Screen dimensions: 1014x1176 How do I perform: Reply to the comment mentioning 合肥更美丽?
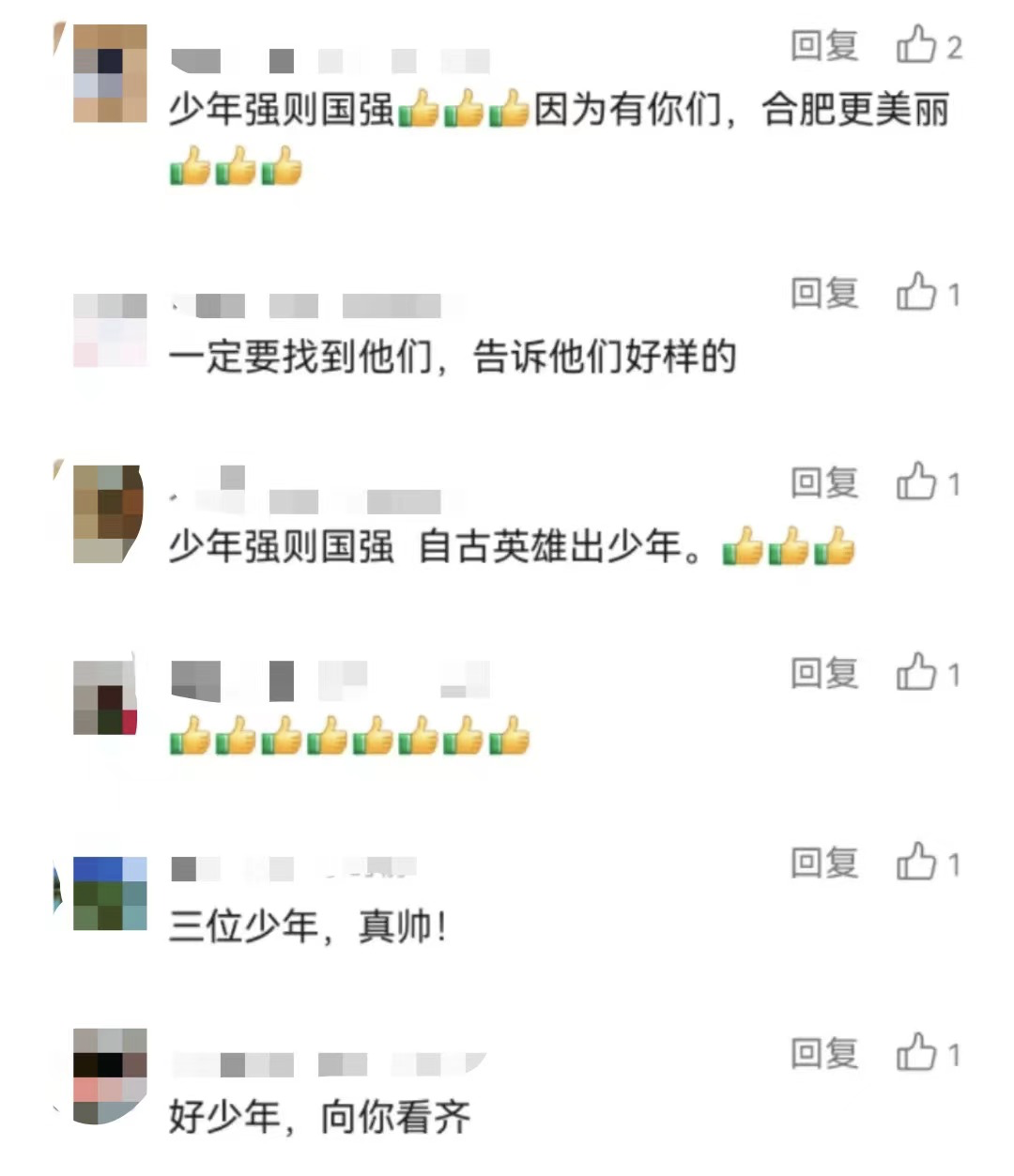pyautogui.click(x=823, y=46)
